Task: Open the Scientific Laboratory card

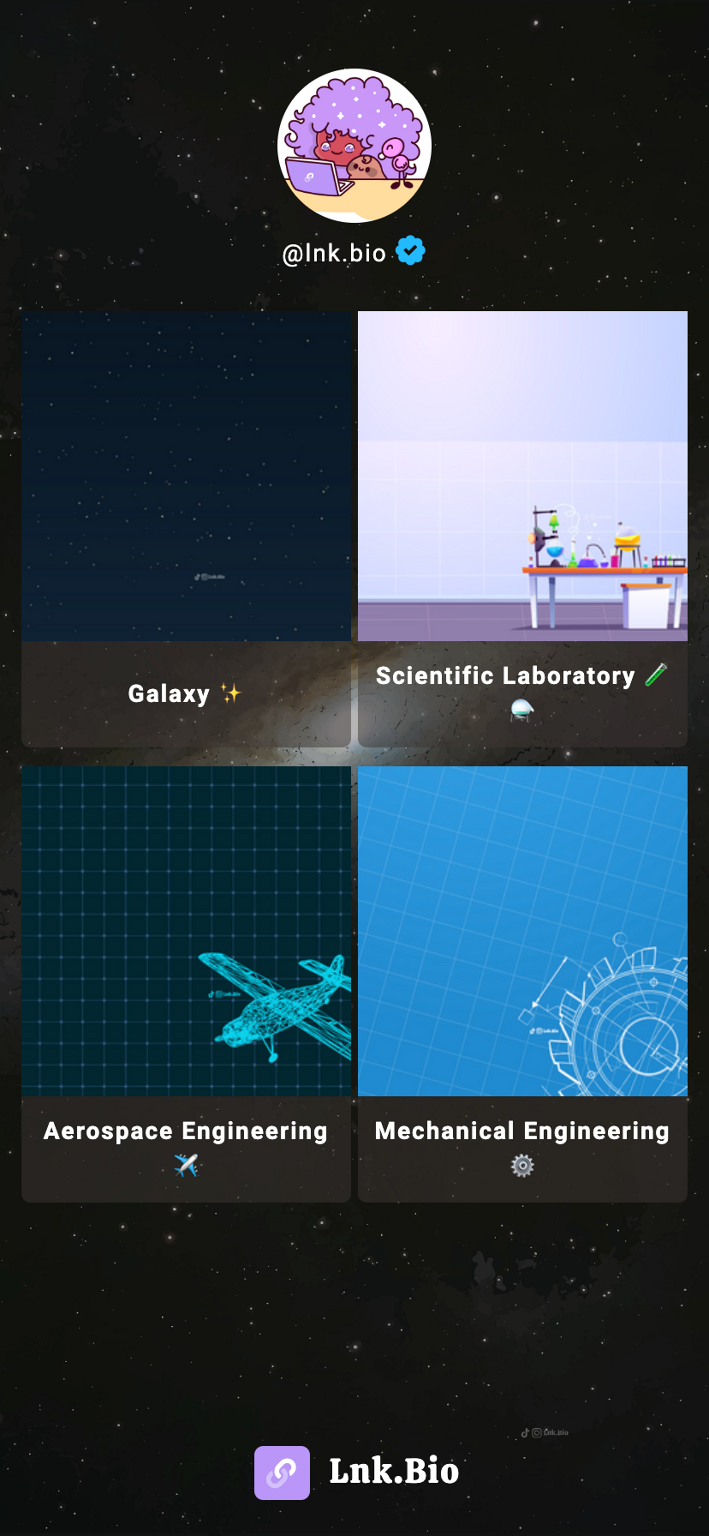Action: tap(523, 529)
